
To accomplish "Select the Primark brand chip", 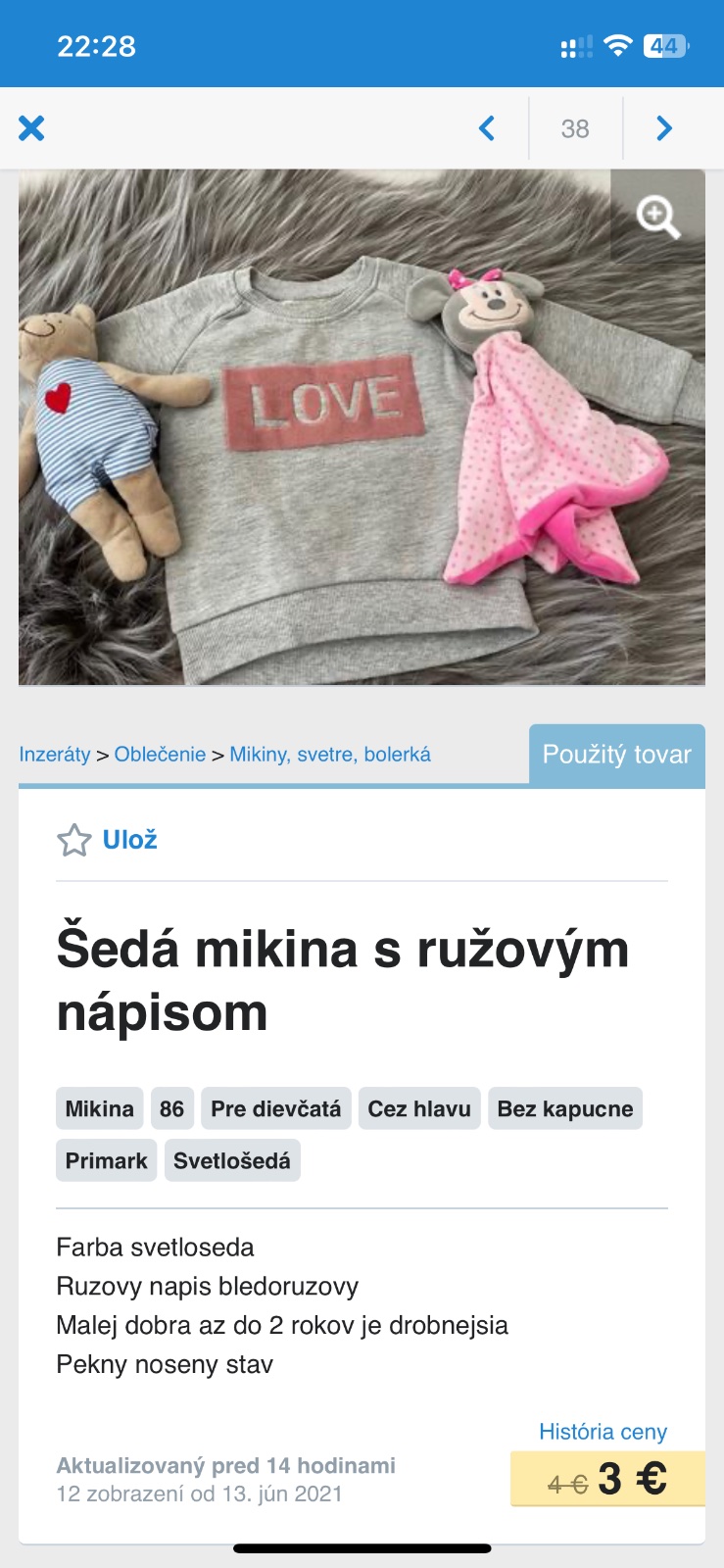I will [106, 1160].
